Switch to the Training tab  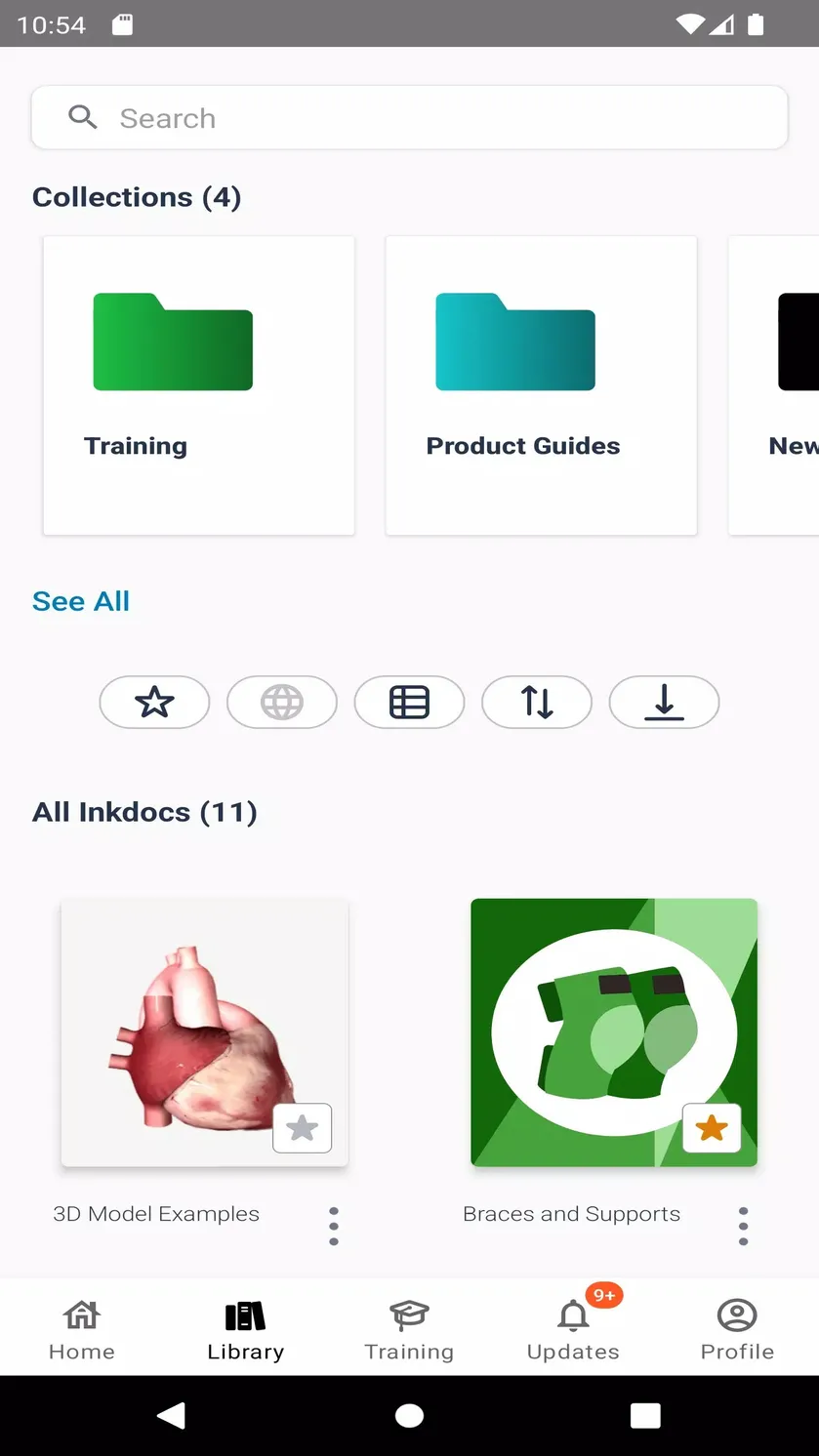[x=409, y=1329]
